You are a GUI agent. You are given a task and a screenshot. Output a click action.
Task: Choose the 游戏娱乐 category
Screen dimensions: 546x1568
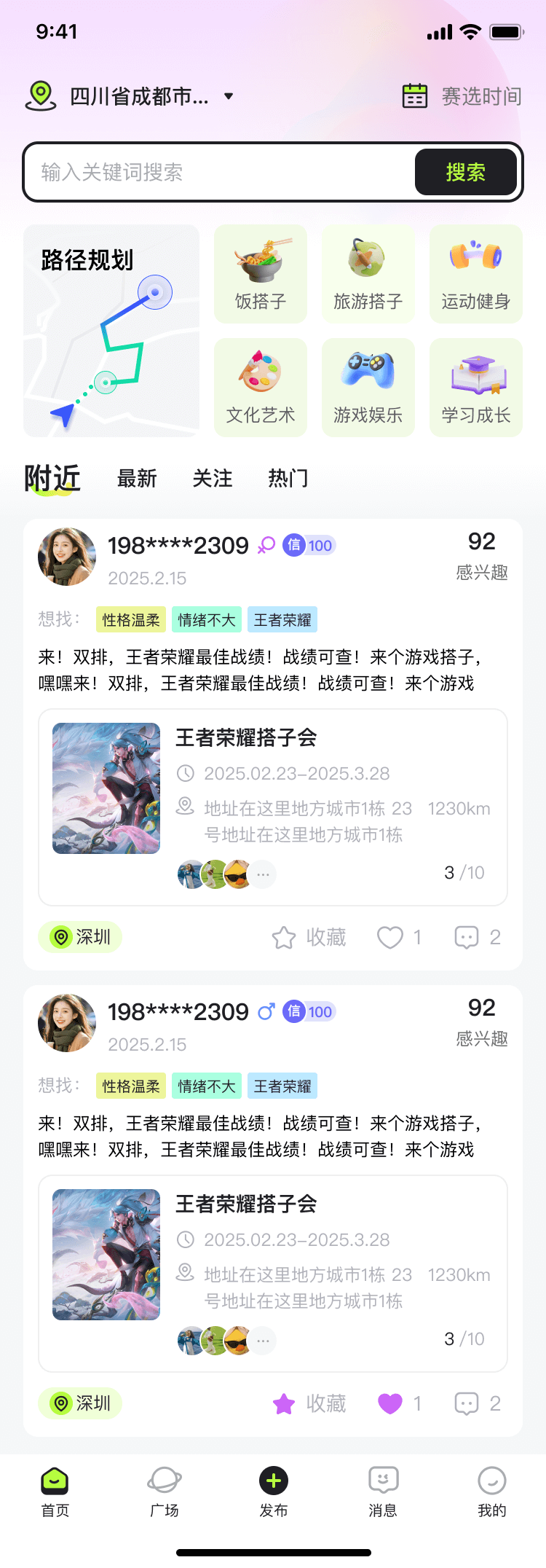[368, 388]
